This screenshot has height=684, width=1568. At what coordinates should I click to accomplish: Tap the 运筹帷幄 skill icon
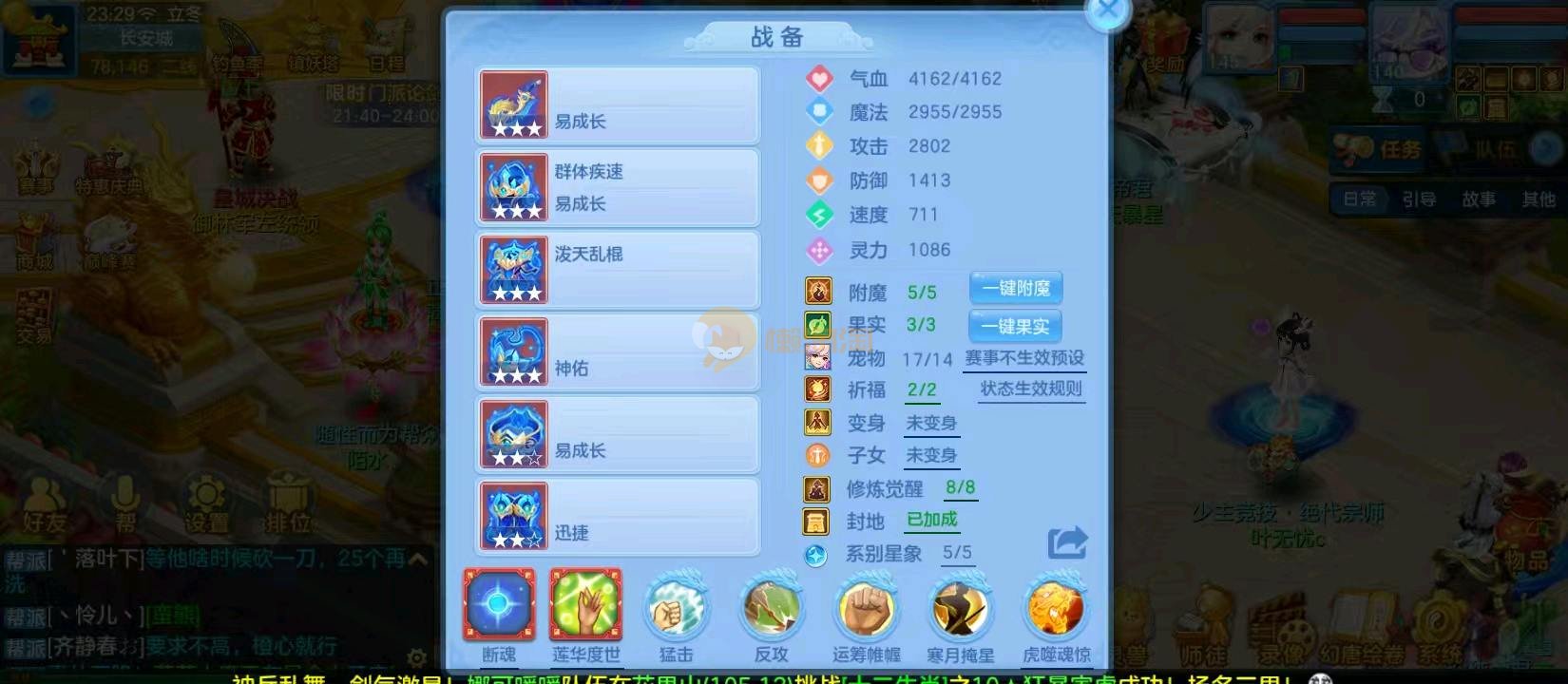click(x=866, y=609)
